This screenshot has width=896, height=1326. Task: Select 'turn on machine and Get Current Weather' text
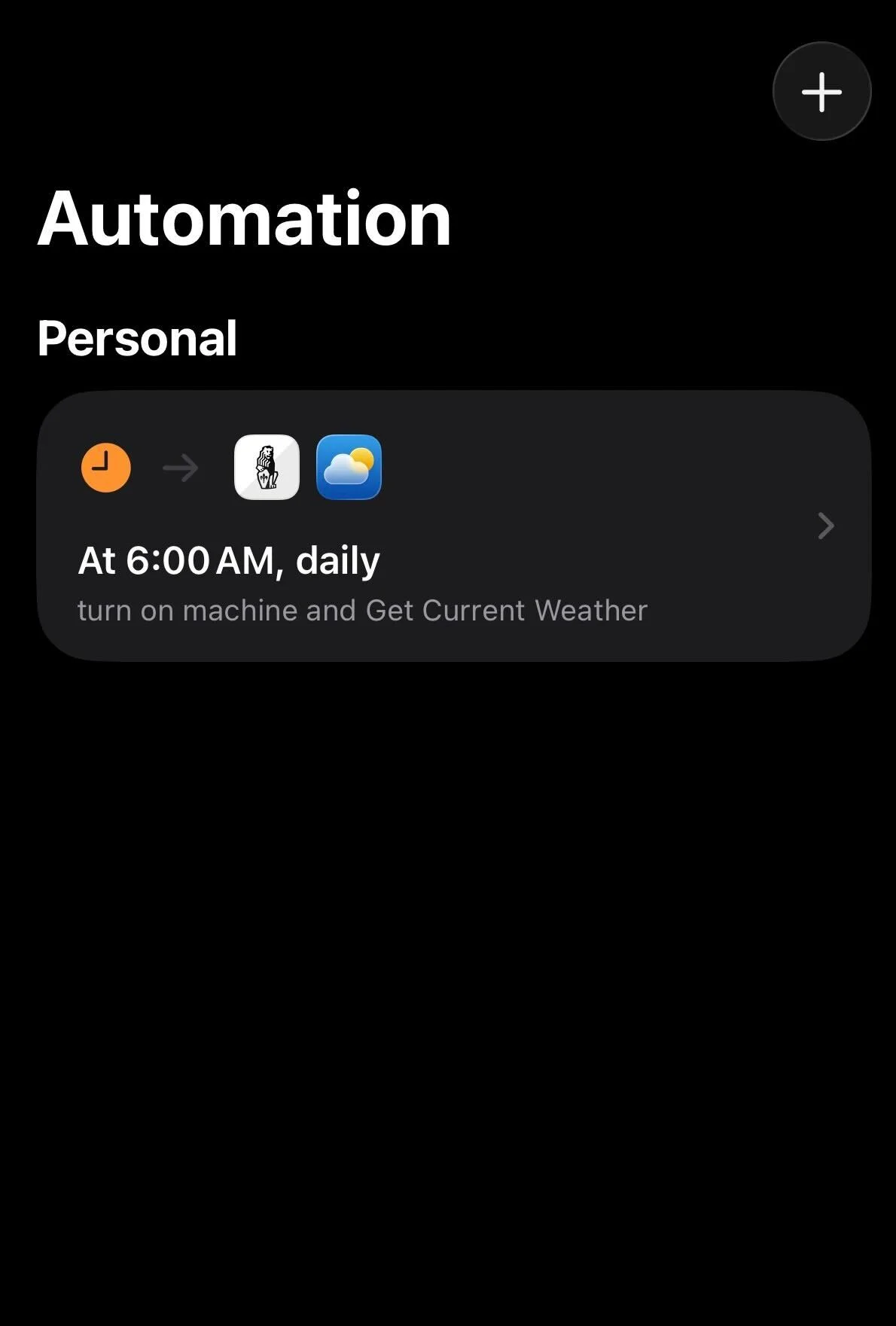tap(362, 610)
